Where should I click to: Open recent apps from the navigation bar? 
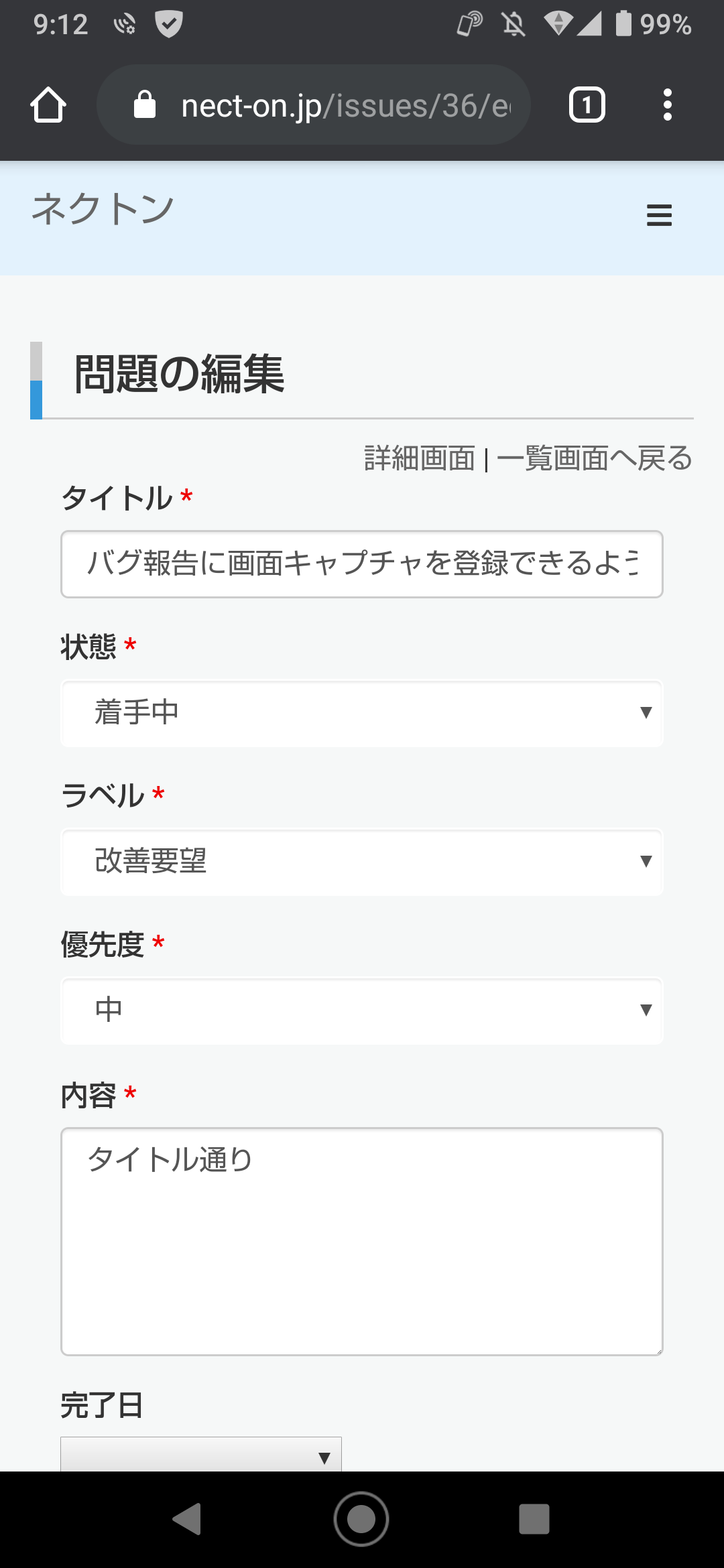[x=534, y=1518]
